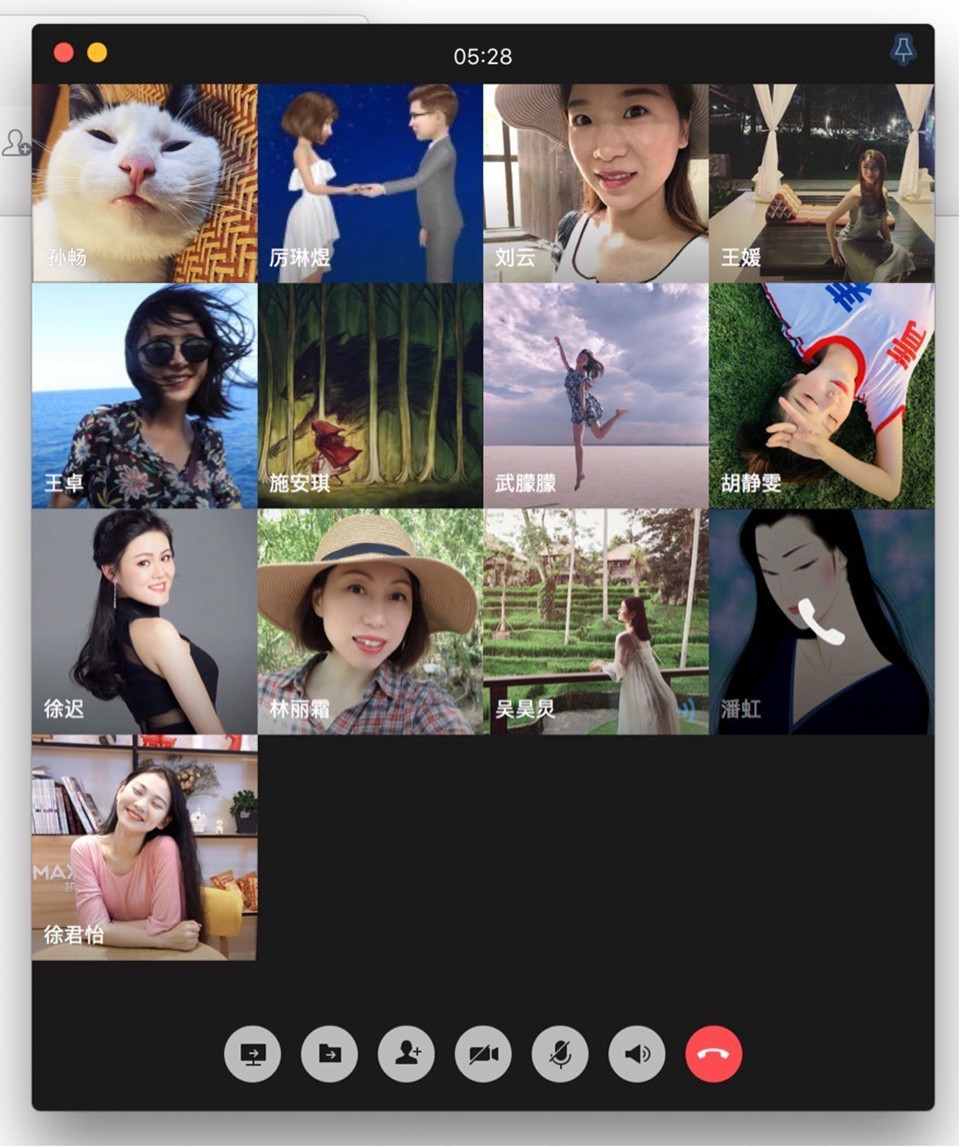This screenshot has width=960, height=1147.
Task: Close the call window with red button
Action: pyautogui.click(x=64, y=53)
